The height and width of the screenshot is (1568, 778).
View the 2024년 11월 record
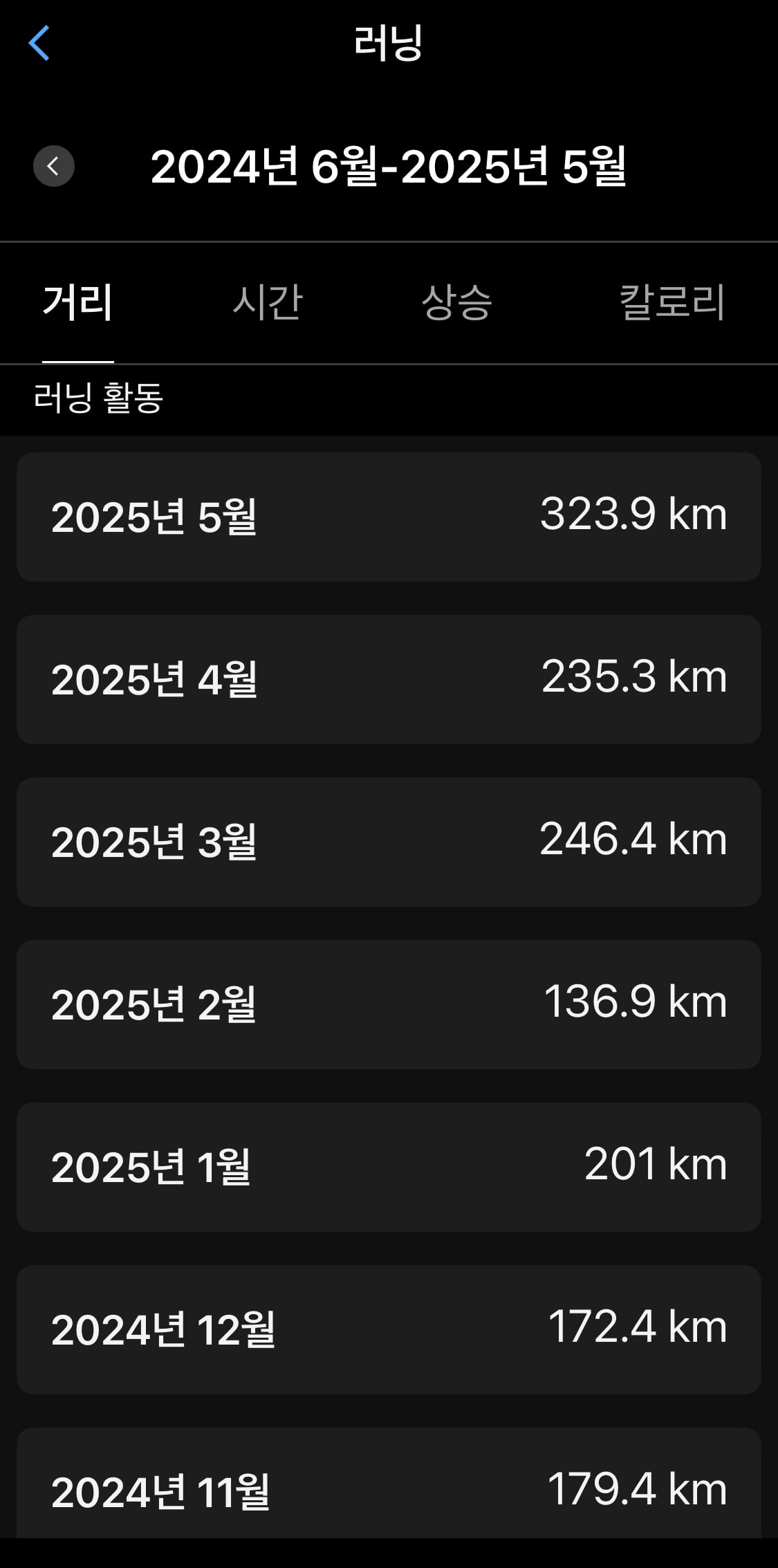pos(389,1482)
